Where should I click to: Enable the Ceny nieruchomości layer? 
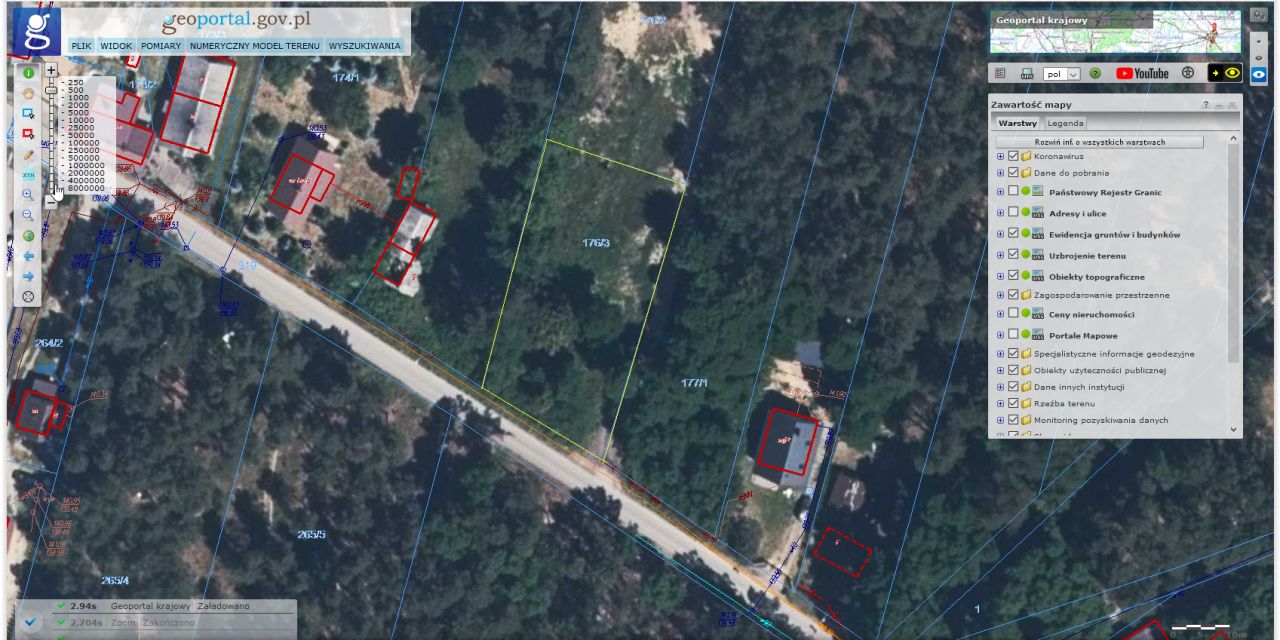[1014, 314]
